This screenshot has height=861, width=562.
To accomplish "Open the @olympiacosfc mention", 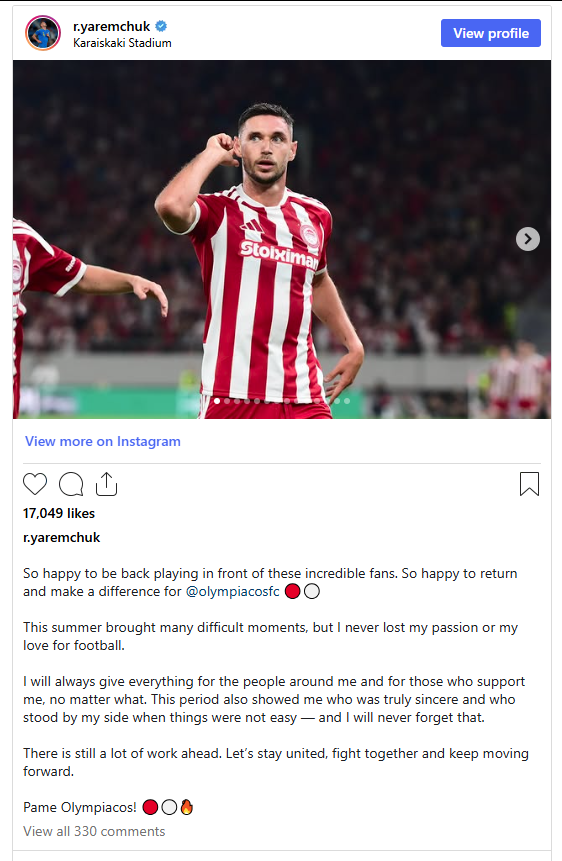I will click(233, 591).
